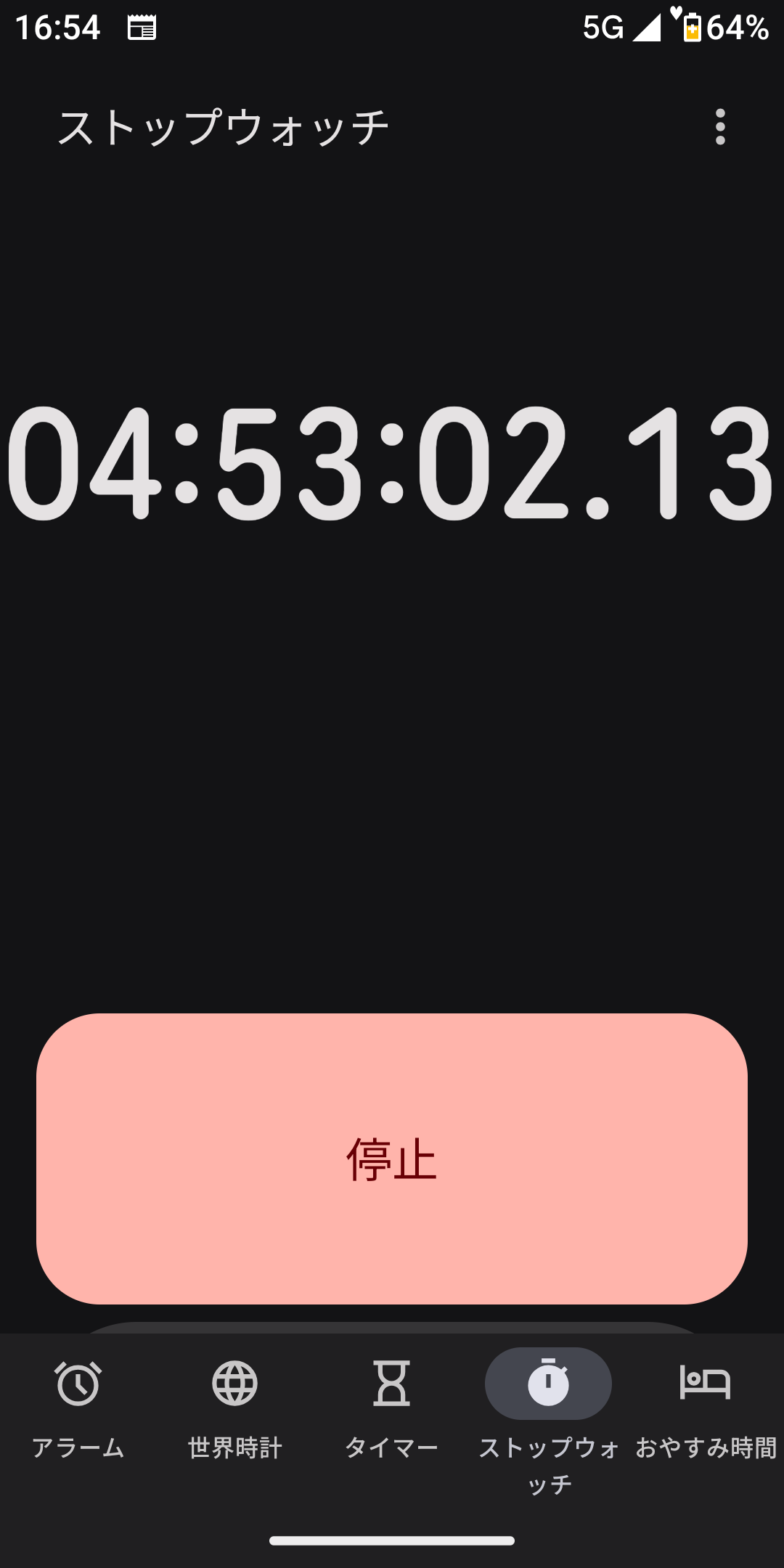Switch to the おやすみ時間 tab
The image size is (784, 1568).
tap(706, 1410)
